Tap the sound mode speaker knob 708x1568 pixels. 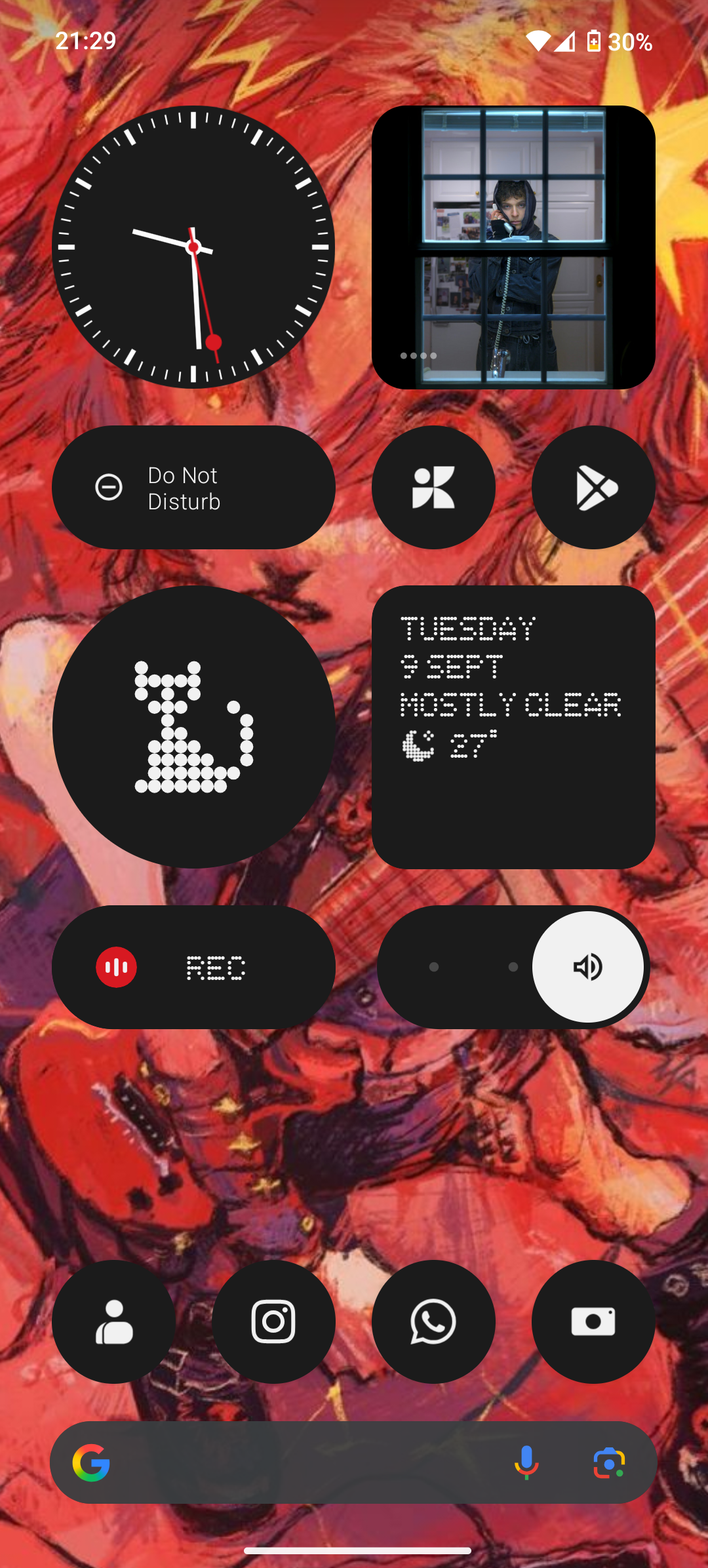(588, 967)
